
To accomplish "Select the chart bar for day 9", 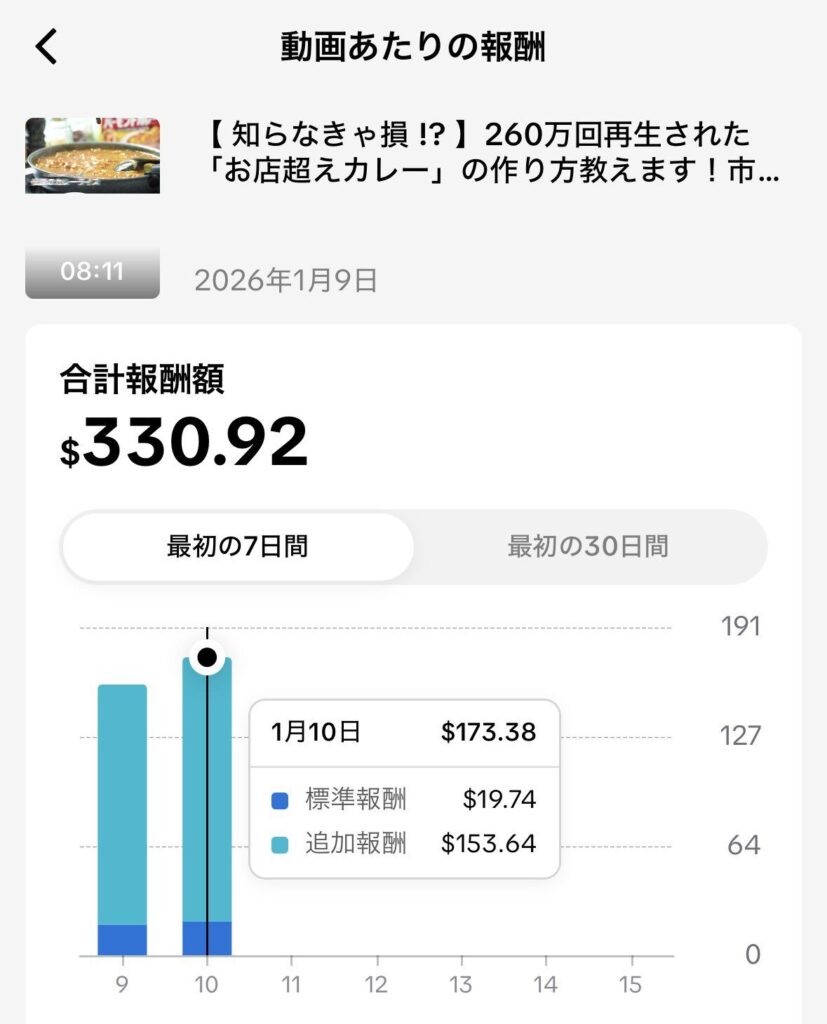I will click(x=122, y=820).
